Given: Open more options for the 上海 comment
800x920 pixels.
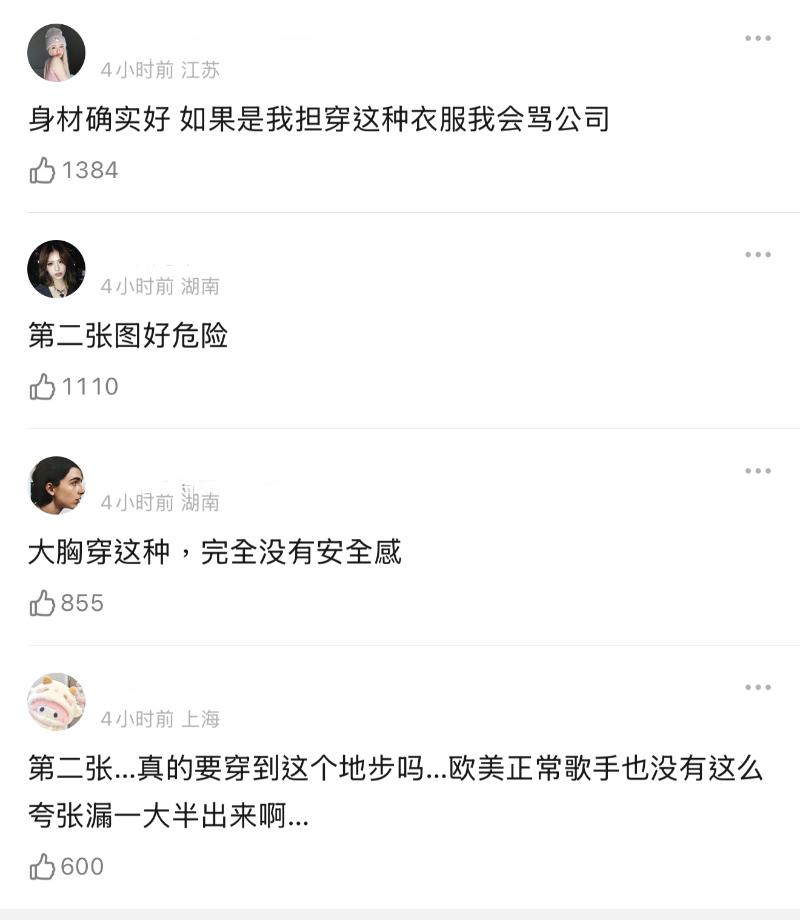Looking at the screenshot, I should [x=757, y=687].
